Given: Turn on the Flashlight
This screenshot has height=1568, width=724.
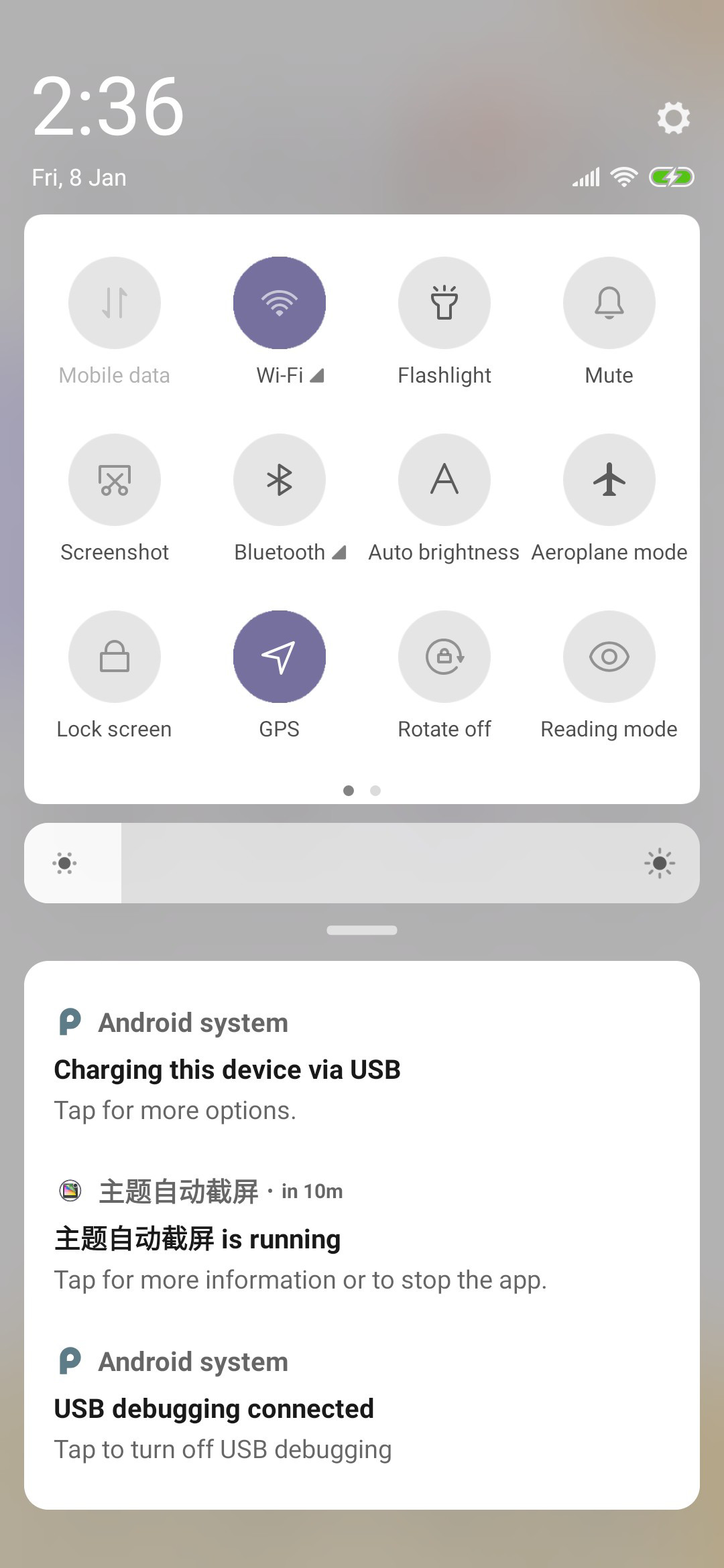Looking at the screenshot, I should [x=444, y=303].
